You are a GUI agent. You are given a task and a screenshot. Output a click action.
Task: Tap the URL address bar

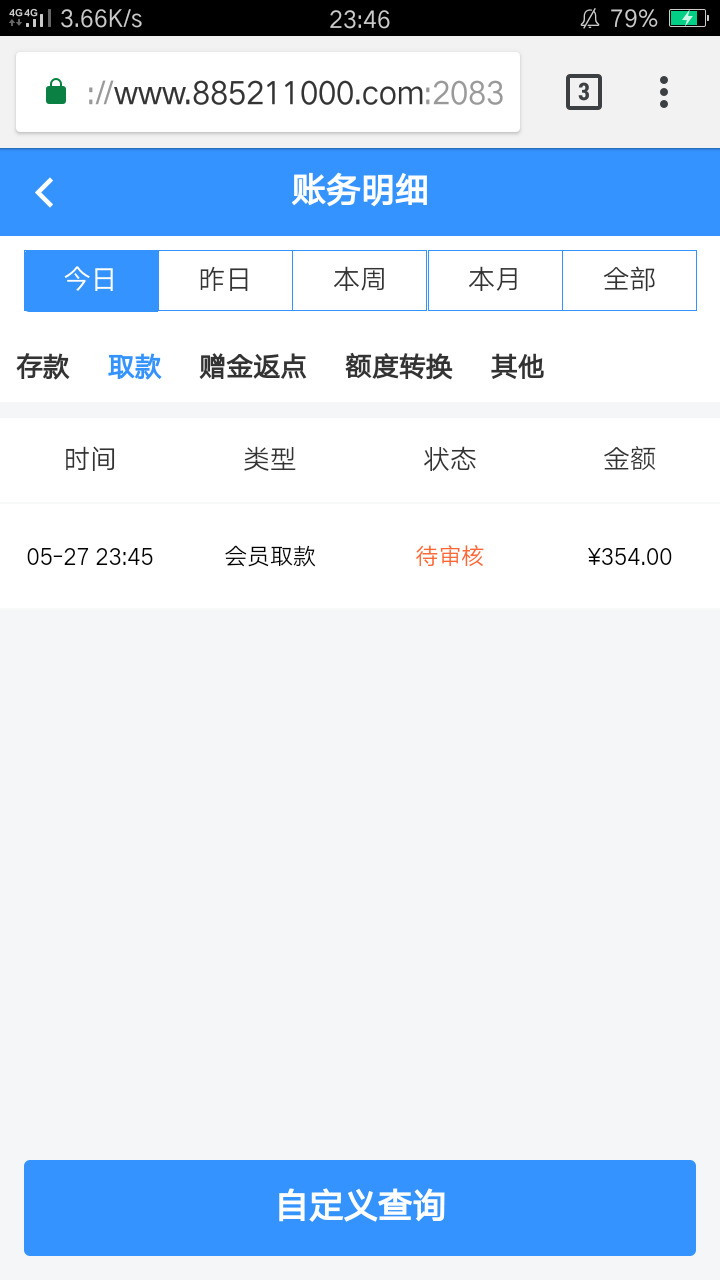click(x=280, y=91)
